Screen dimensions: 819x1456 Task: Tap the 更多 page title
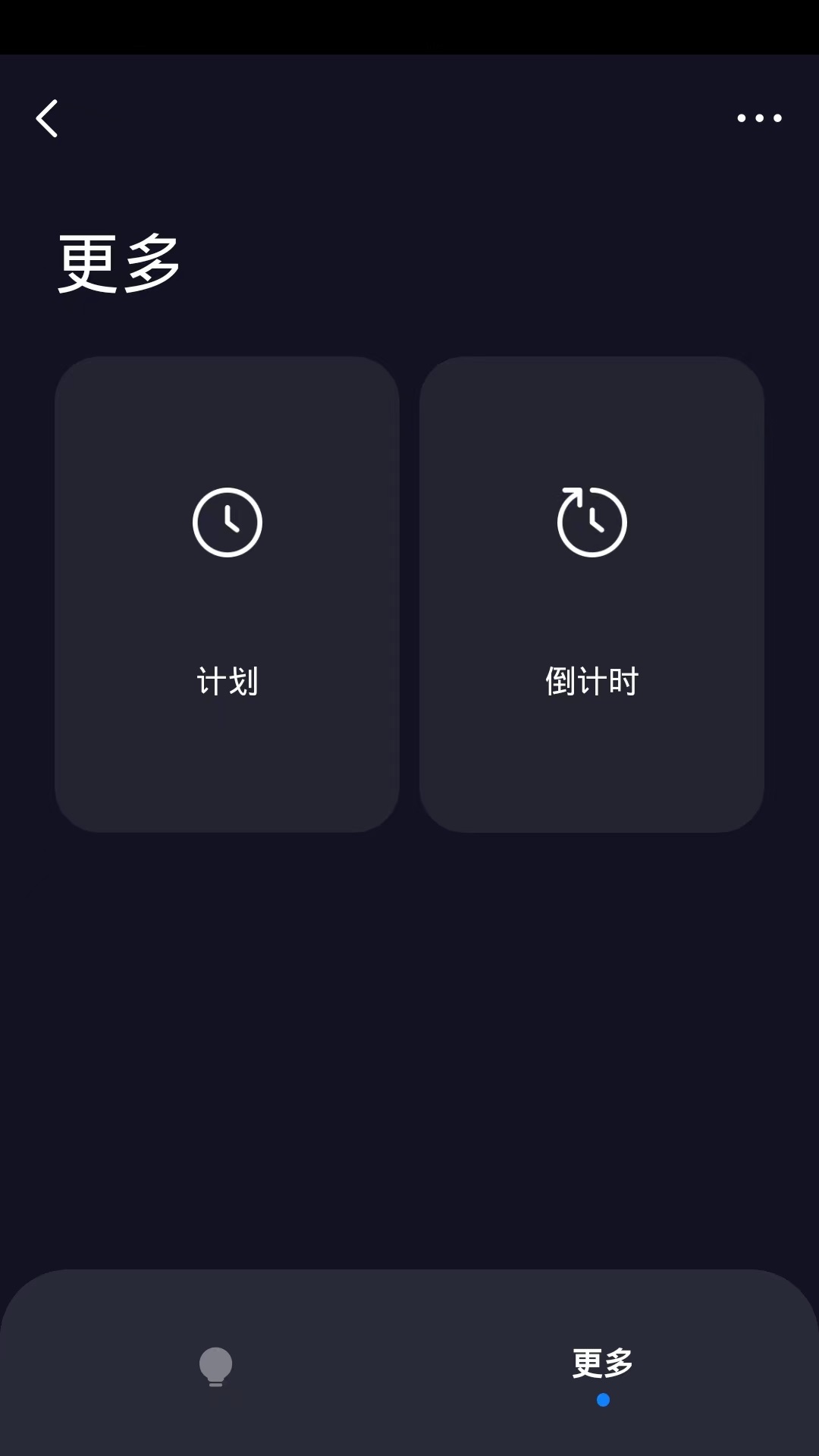pos(118,262)
